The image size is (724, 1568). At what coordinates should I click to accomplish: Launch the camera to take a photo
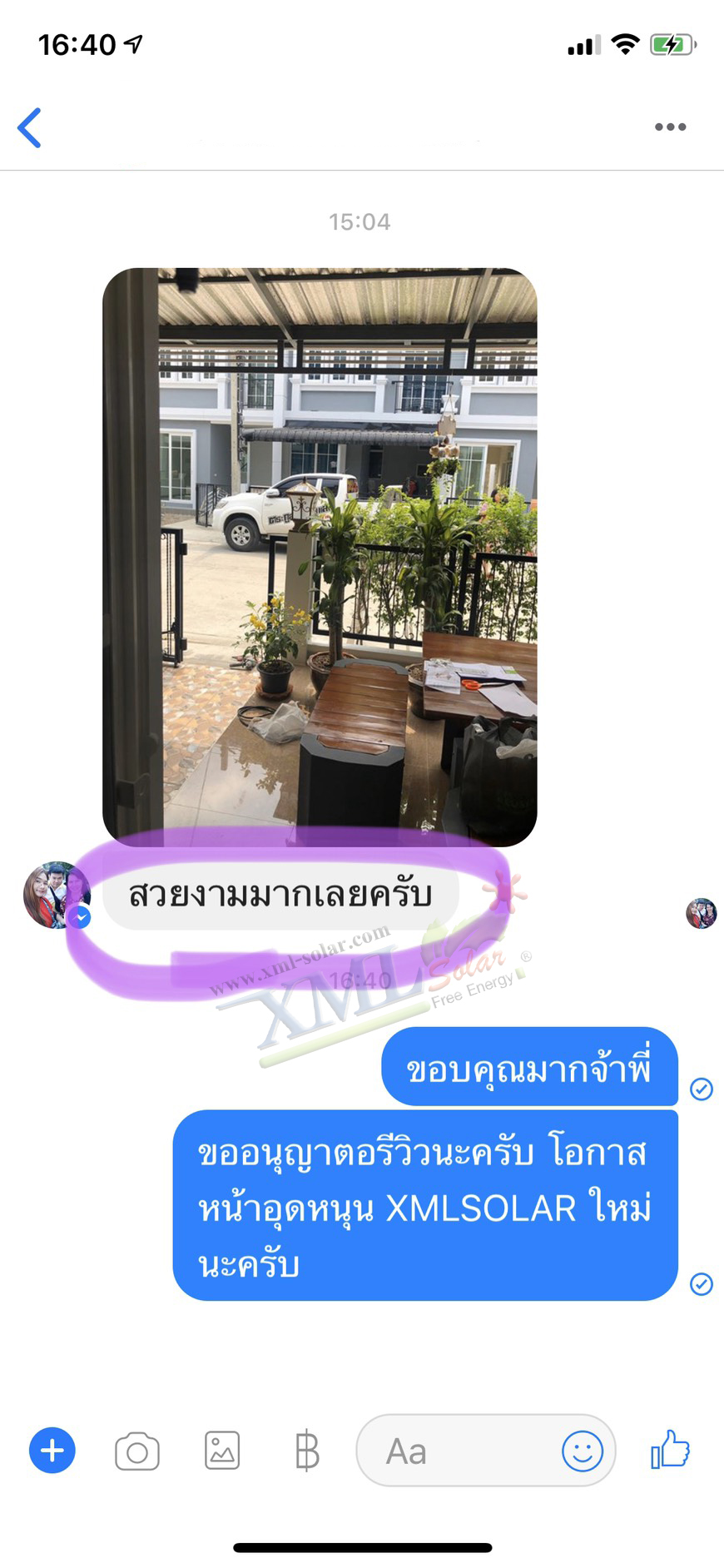137,1451
